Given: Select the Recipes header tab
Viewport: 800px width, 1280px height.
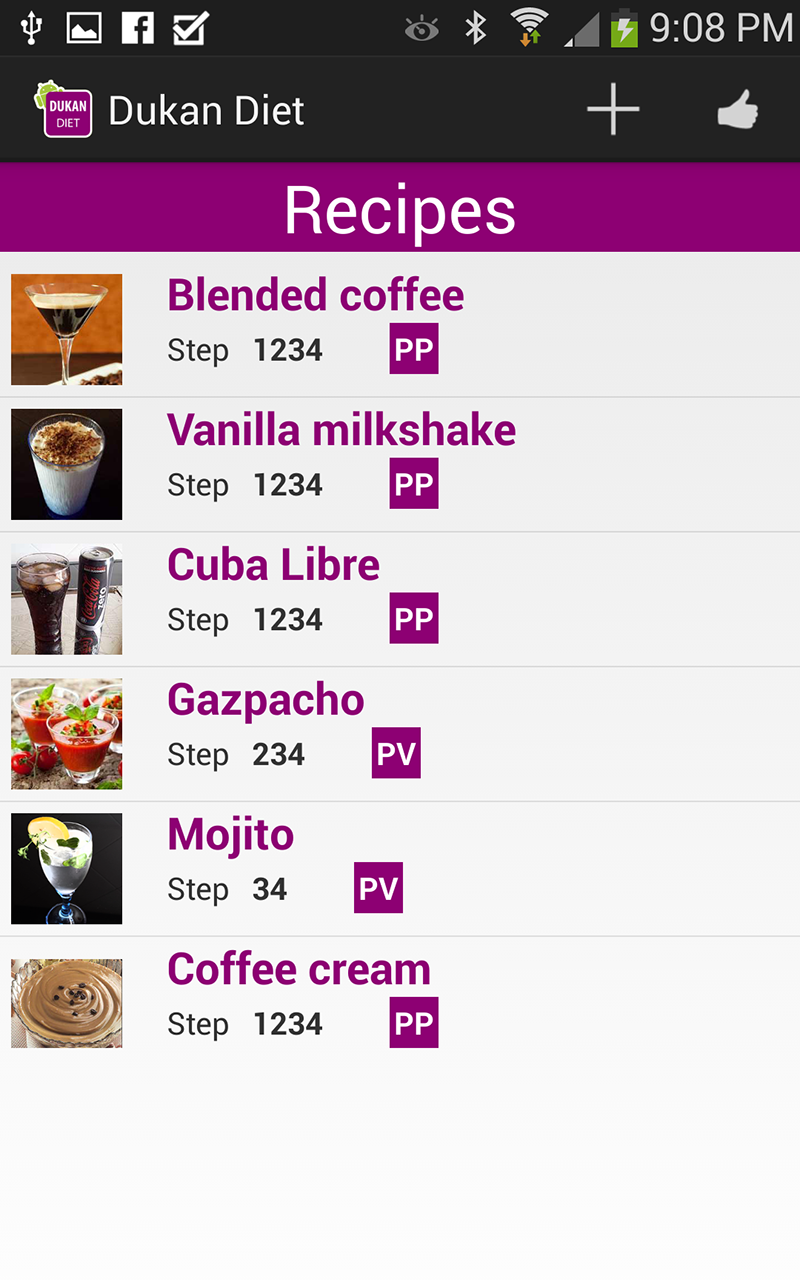Looking at the screenshot, I should click(400, 206).
